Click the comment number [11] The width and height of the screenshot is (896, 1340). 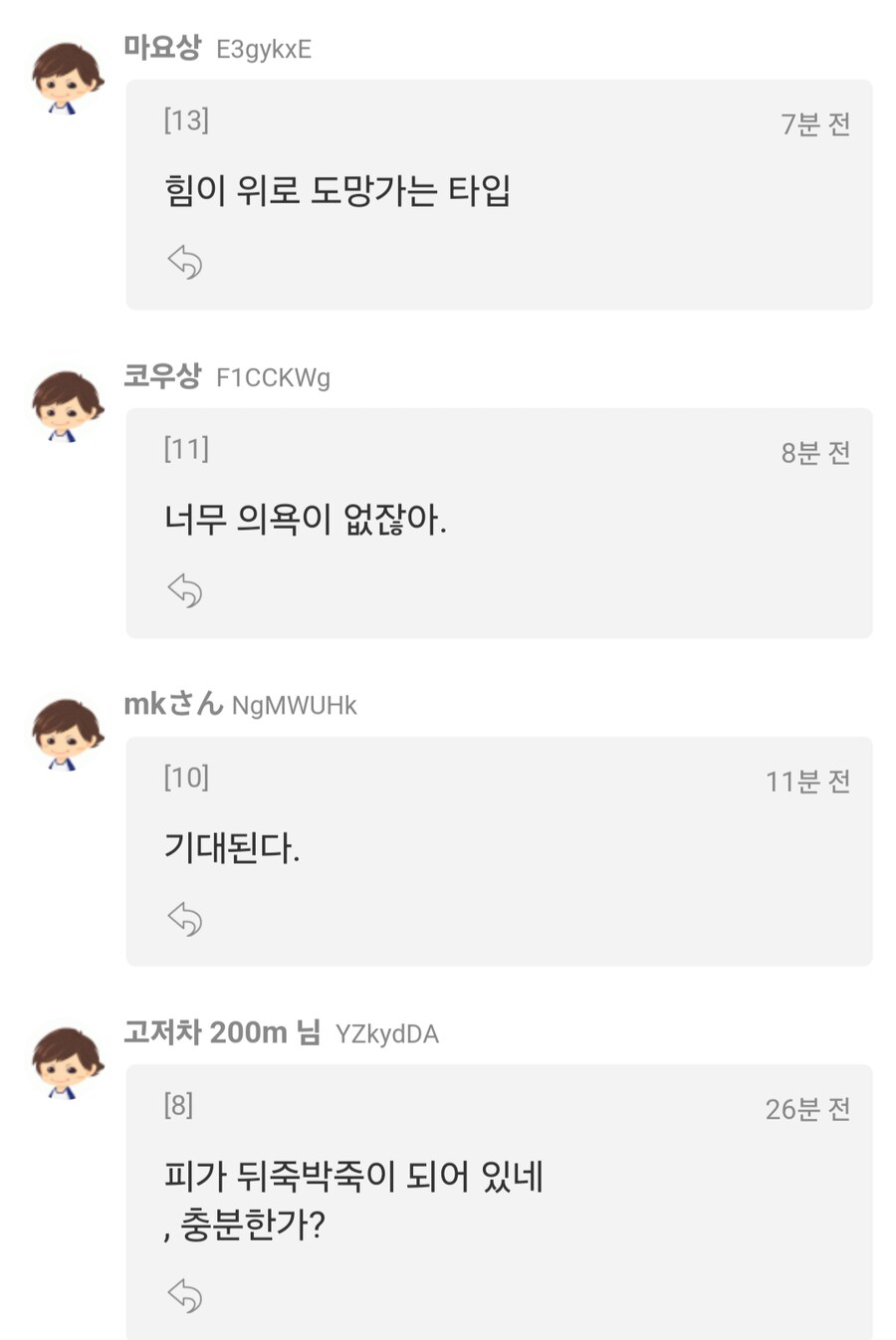185,450
